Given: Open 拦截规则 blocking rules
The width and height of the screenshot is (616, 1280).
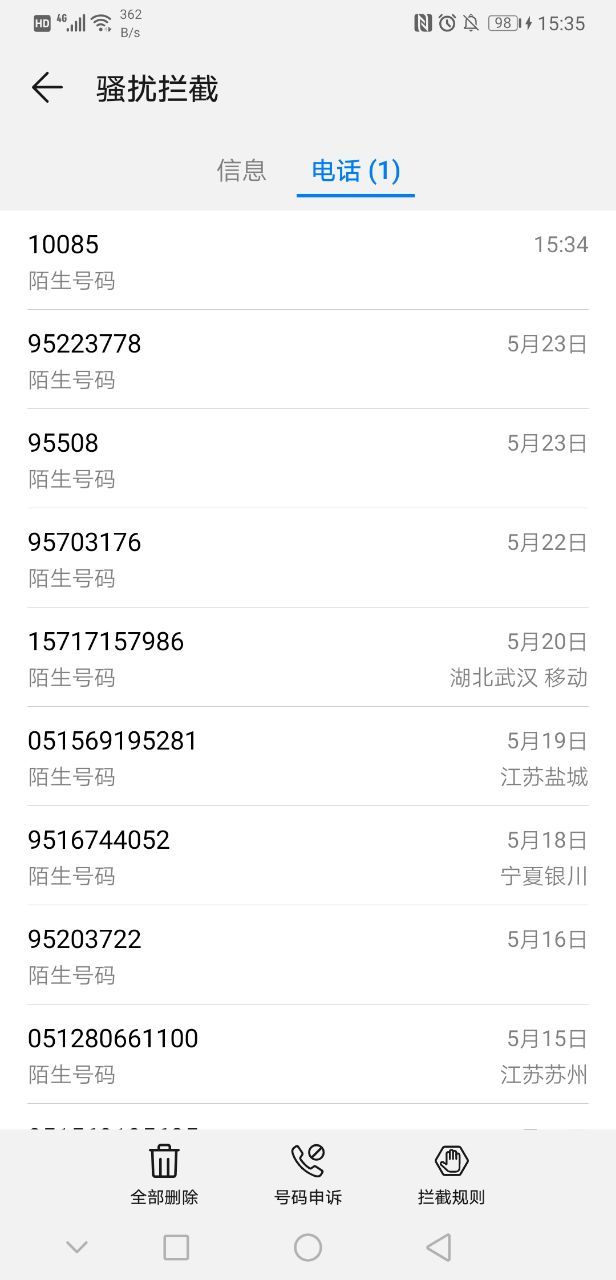Looking at the screenshot, I should coord(451,1174).
